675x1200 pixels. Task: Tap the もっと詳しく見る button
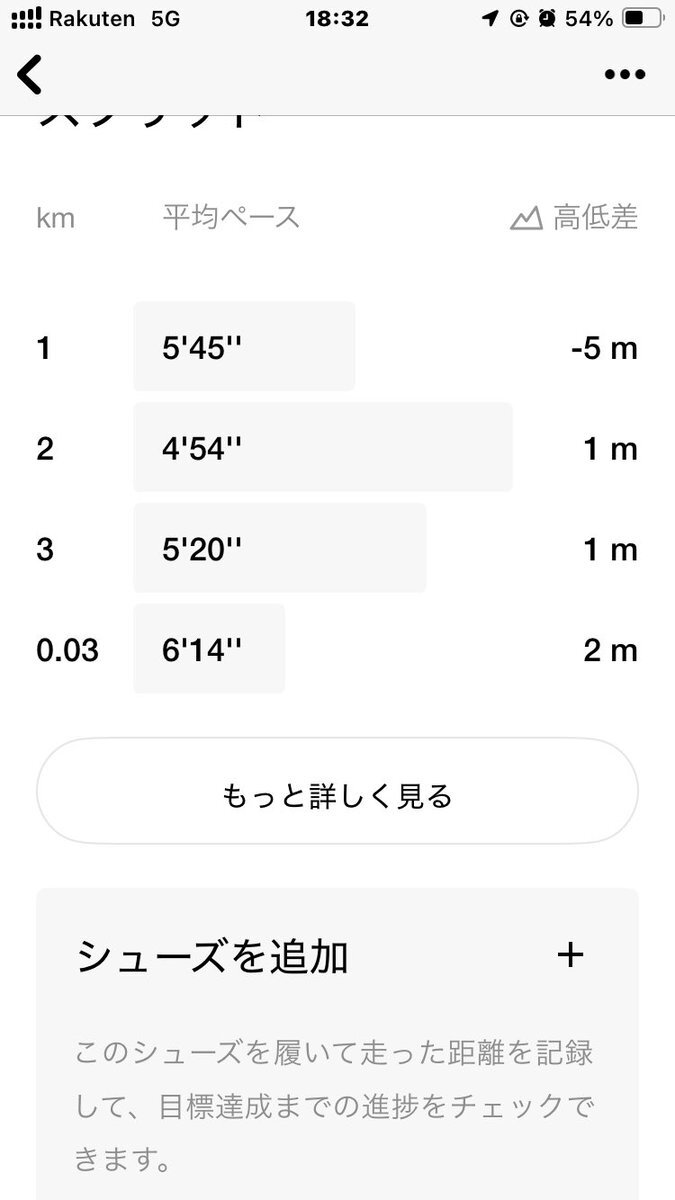click(337, 796)
